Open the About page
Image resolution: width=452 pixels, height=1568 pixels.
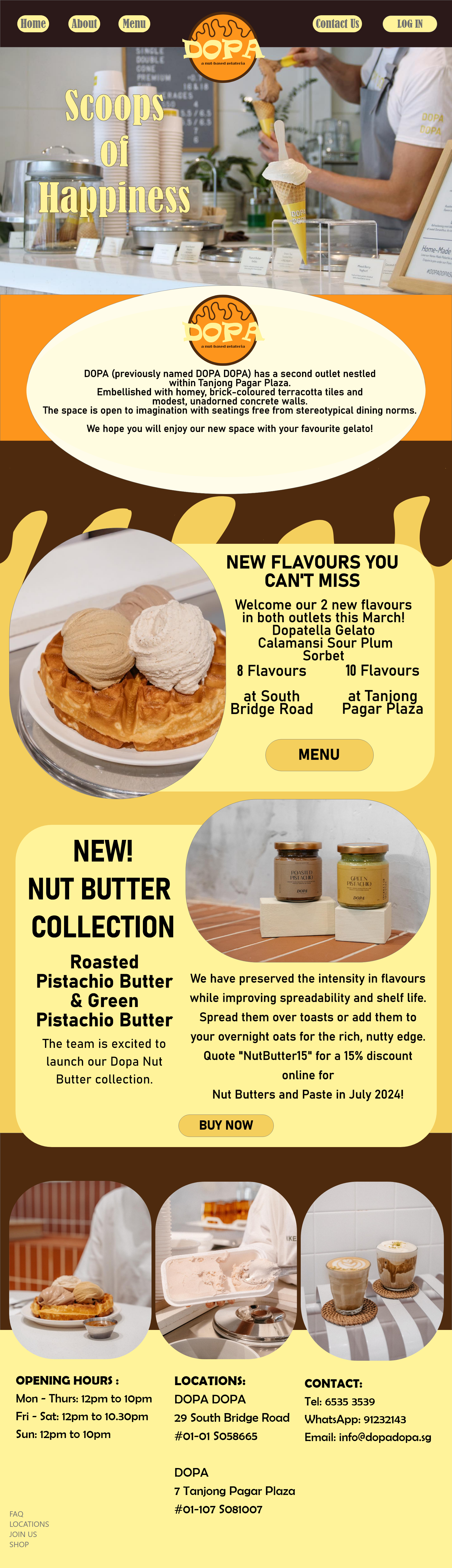point(84,24)
